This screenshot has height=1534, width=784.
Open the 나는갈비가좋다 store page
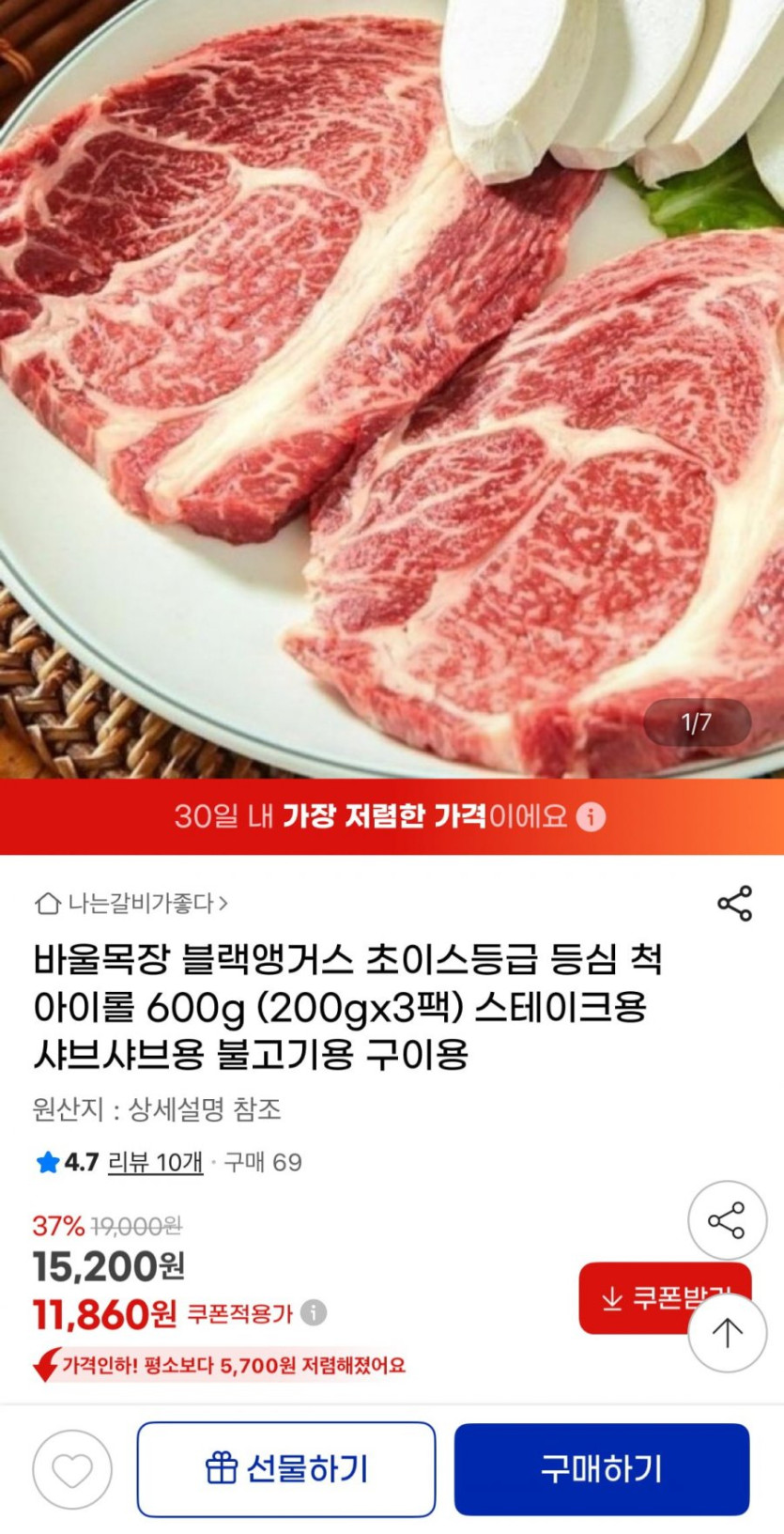point(131,904)
